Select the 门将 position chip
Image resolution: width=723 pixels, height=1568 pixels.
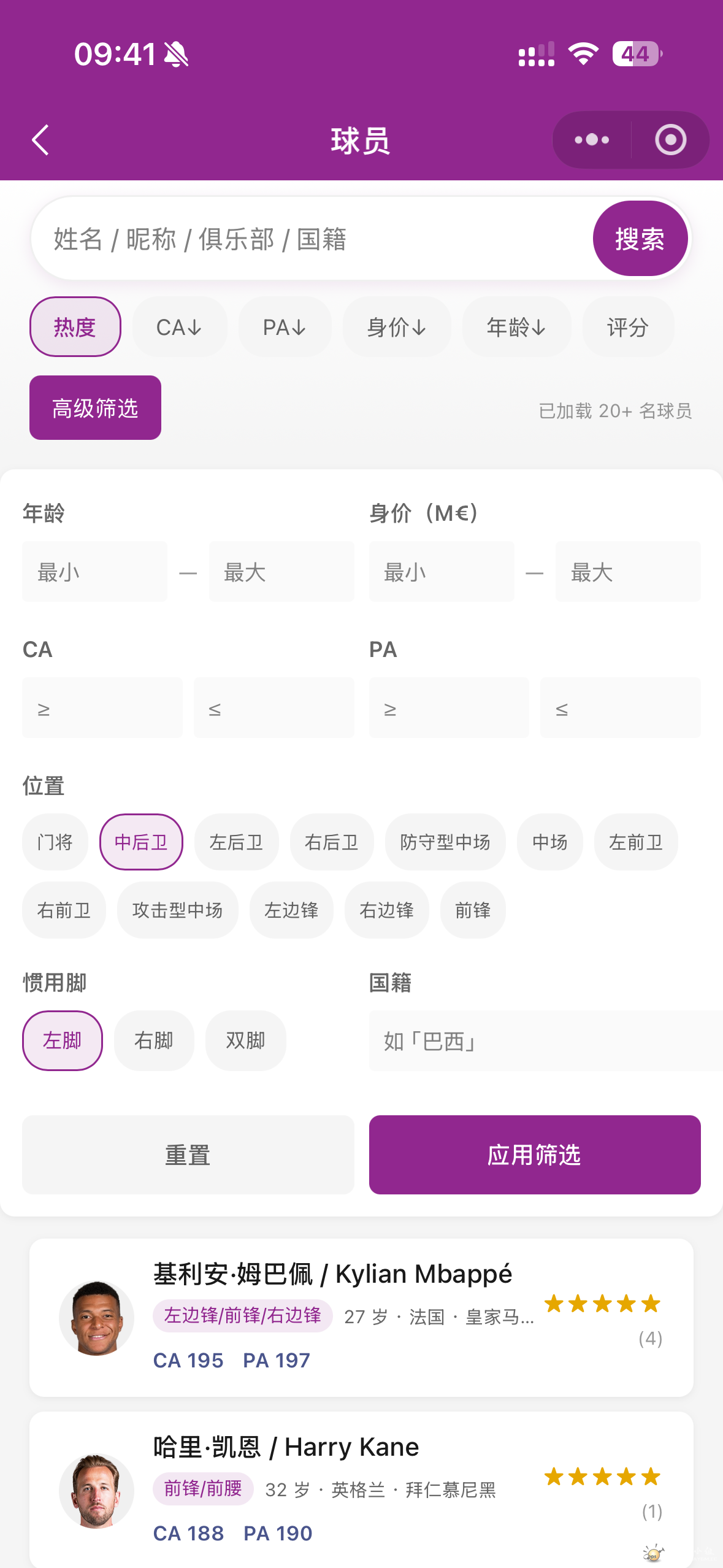pyautogui.click(x=55, y=842)
